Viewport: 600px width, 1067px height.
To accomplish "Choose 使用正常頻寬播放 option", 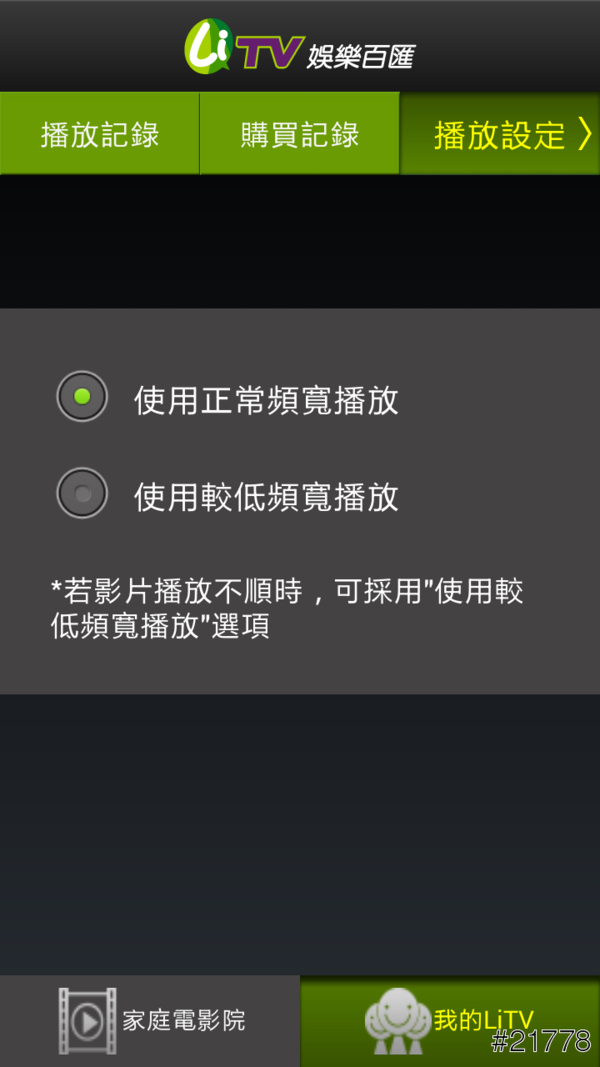I will (82, 397).
